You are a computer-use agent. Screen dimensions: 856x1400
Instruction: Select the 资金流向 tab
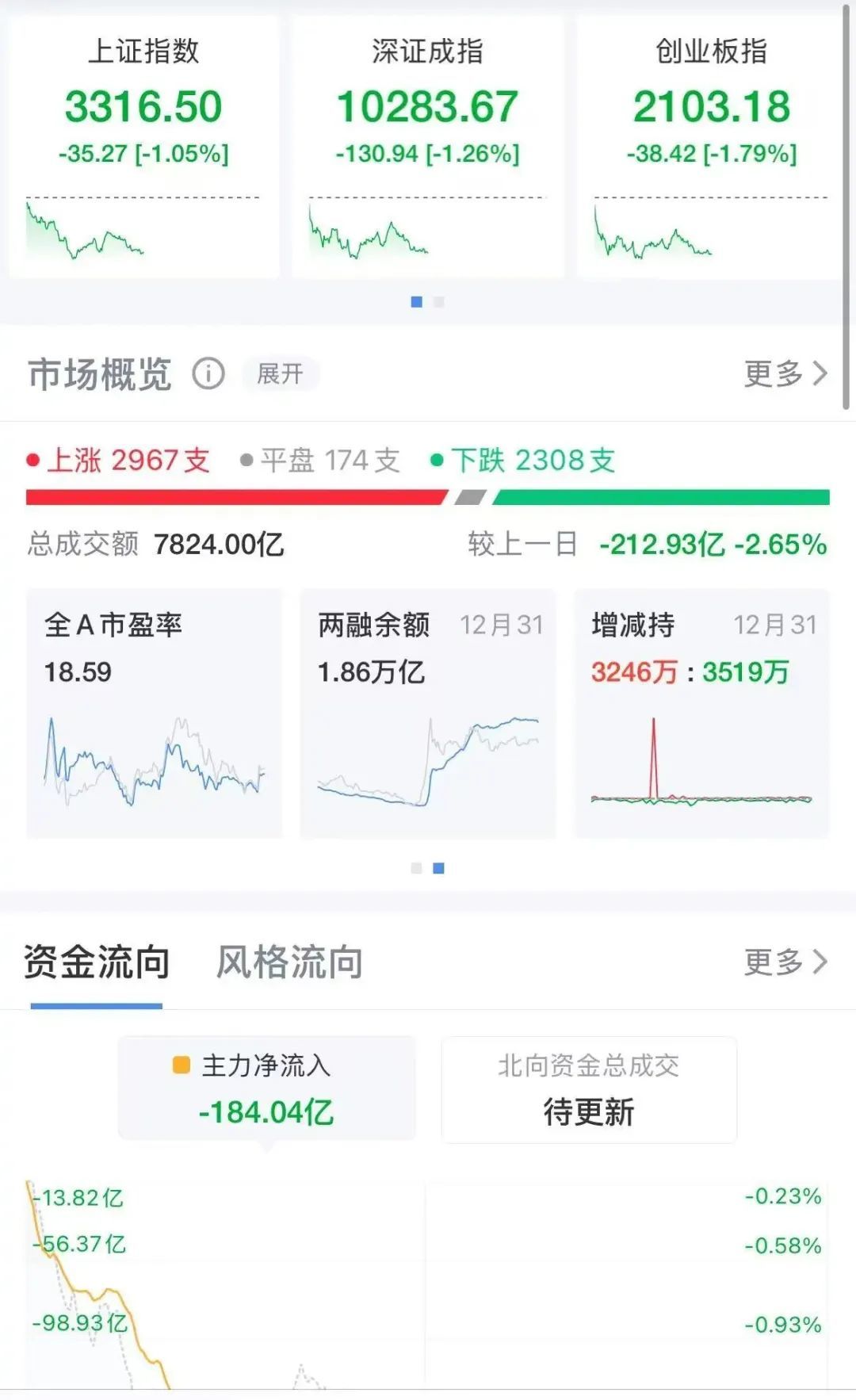[x=97, y=962]
